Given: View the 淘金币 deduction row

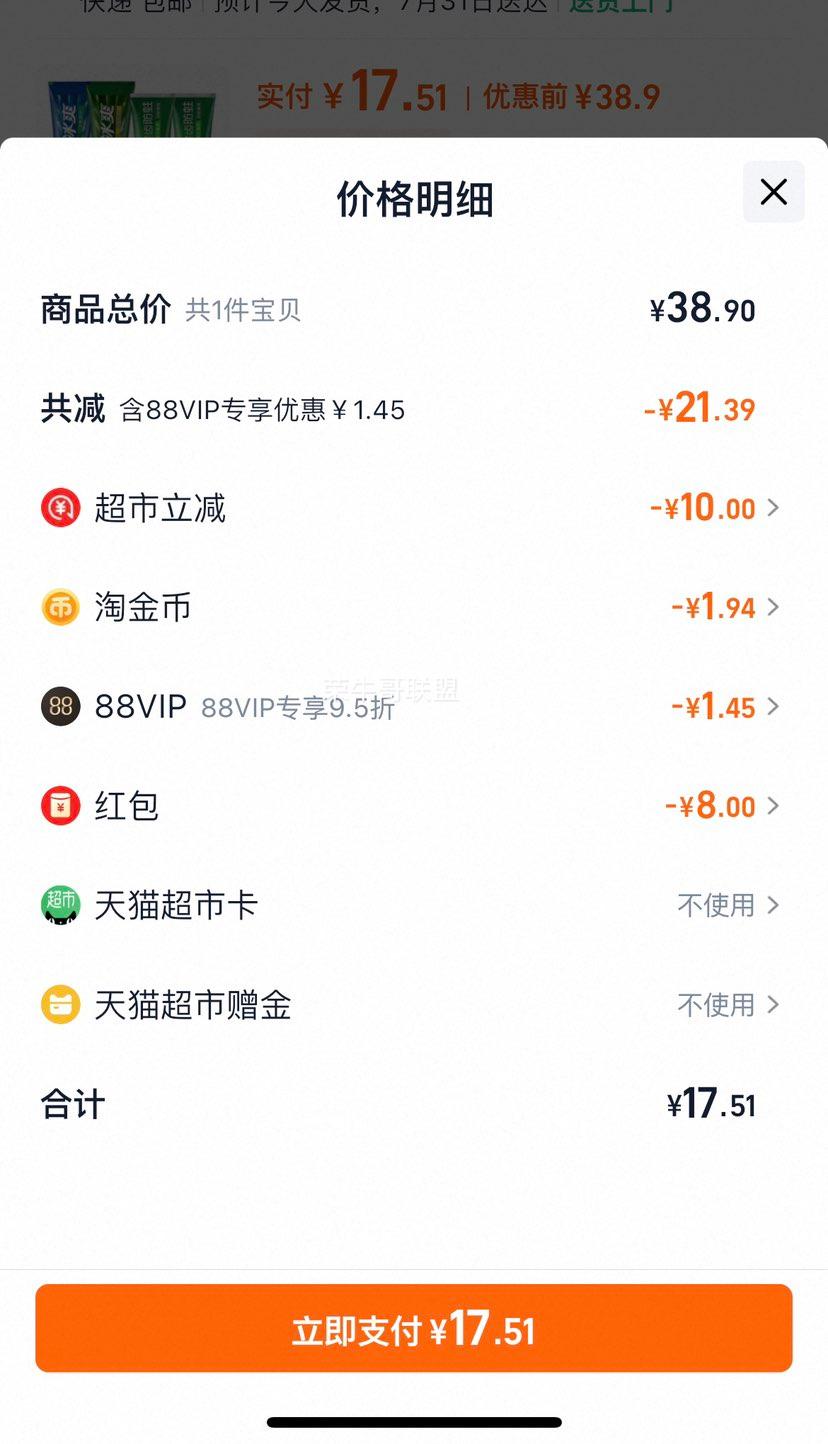Looking at the screenshot, I should pyautogui.click(x=722, y=607).
